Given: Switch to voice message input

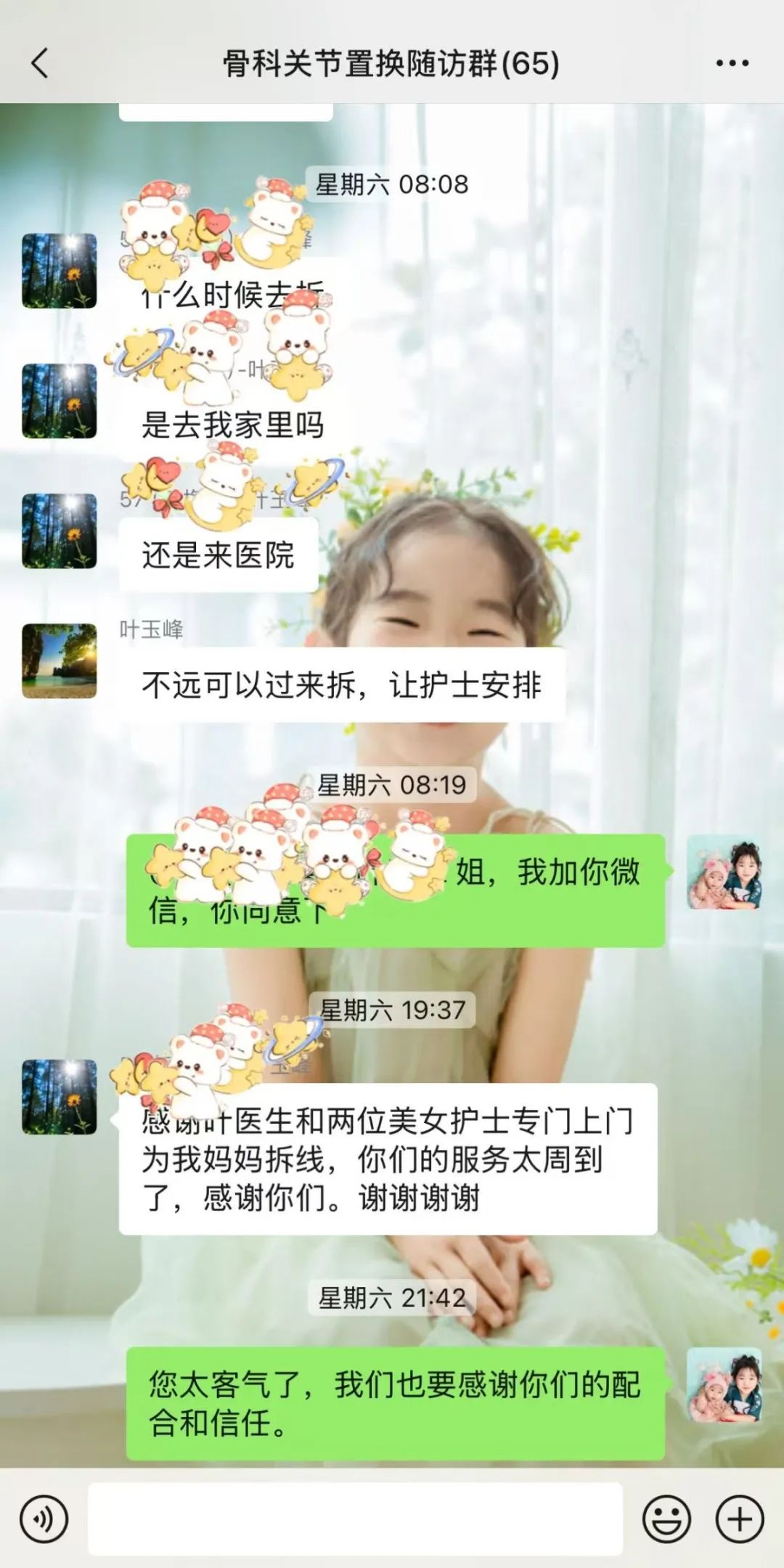Looking at the screenshot, I should click(44, 1519).
